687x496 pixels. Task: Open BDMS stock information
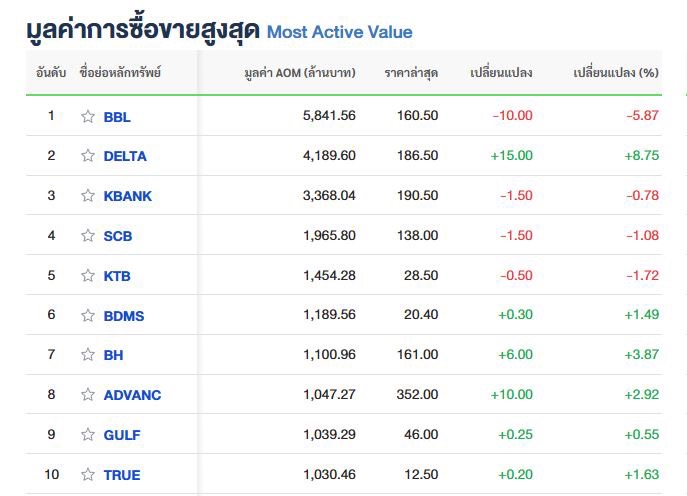tap(124, 316)
